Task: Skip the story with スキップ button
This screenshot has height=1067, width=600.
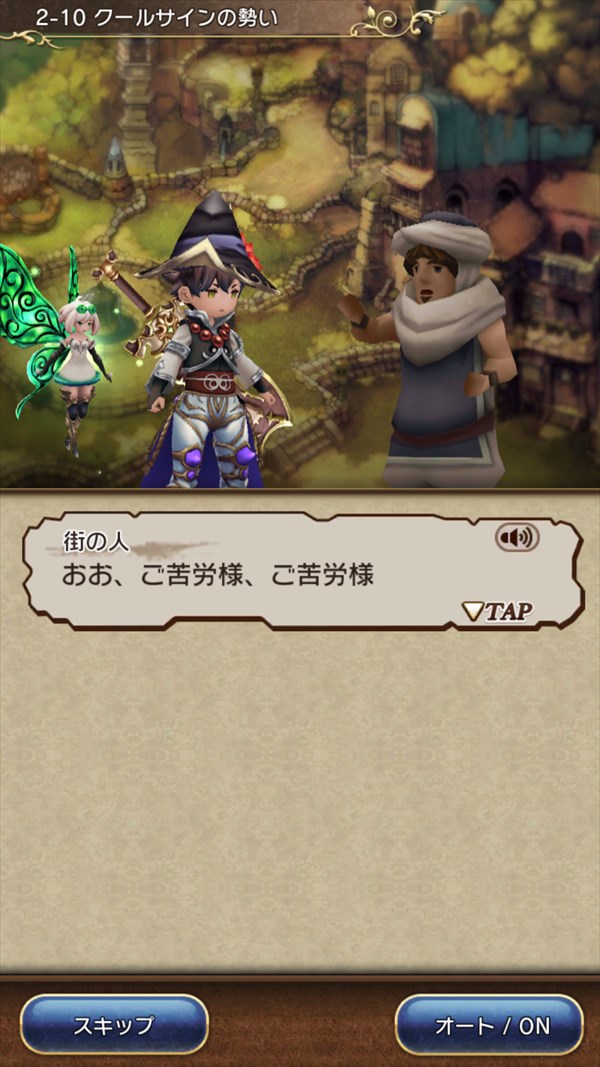Action: pos(114,1025)
